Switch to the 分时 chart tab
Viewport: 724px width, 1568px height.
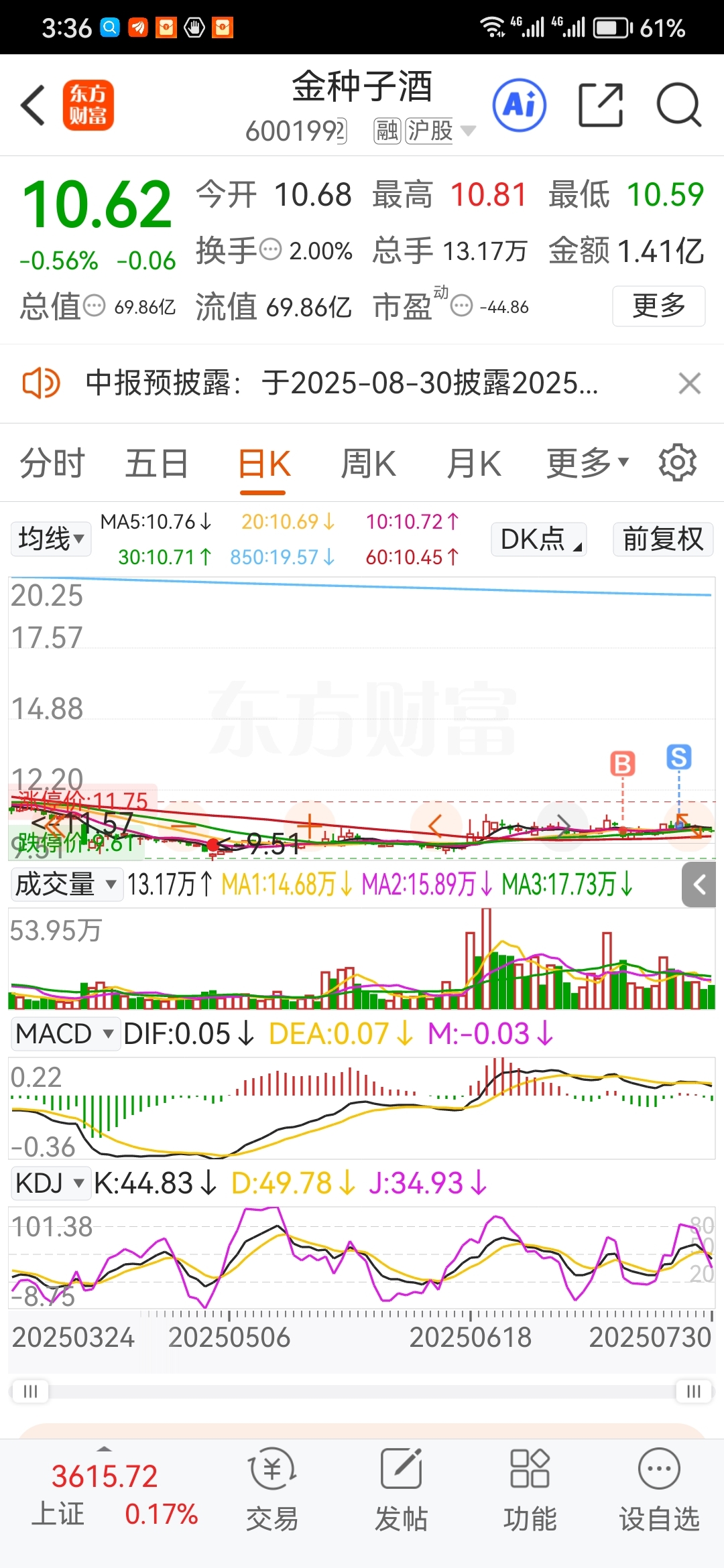(52, 464)
